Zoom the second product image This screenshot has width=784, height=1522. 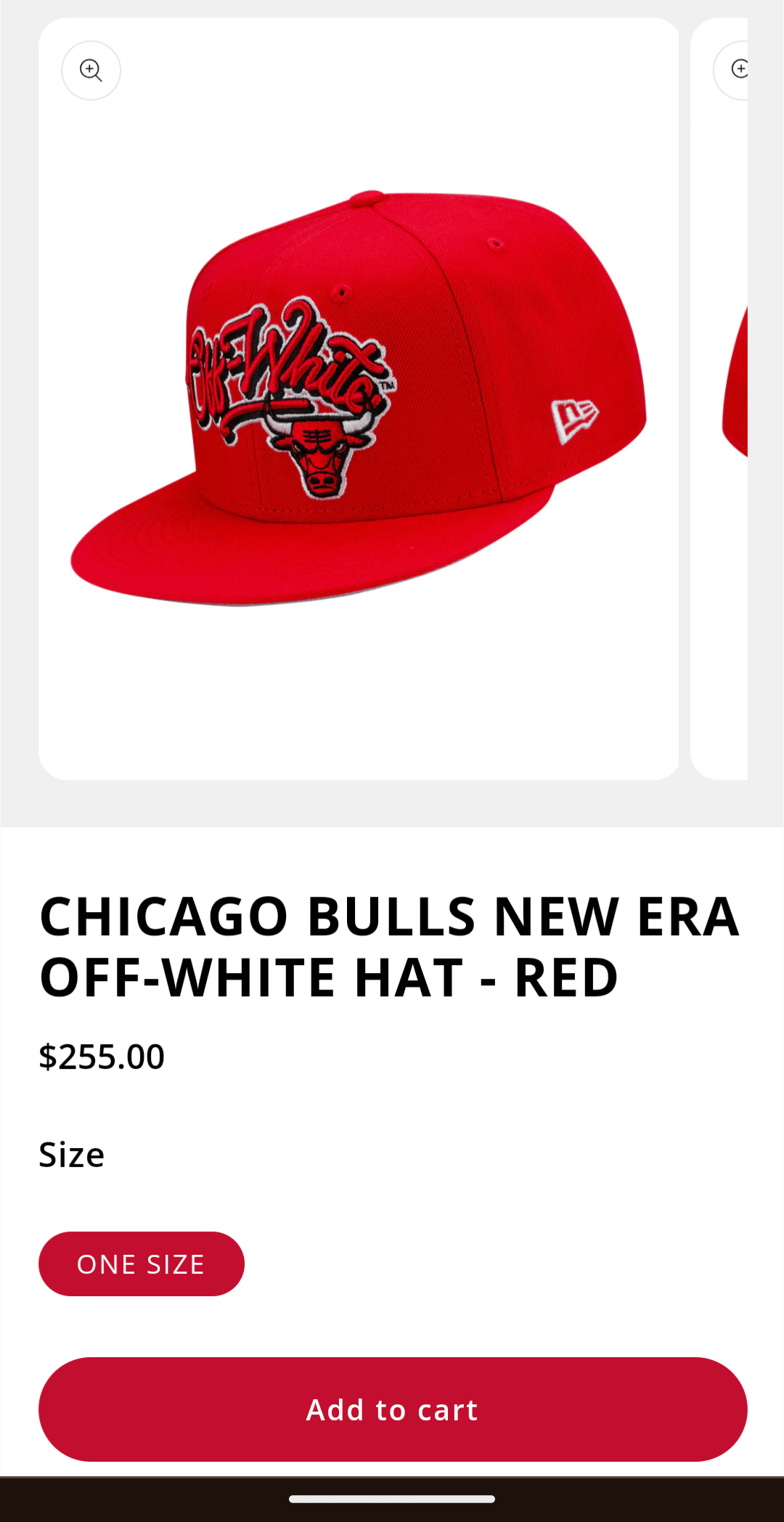(735, 70)
